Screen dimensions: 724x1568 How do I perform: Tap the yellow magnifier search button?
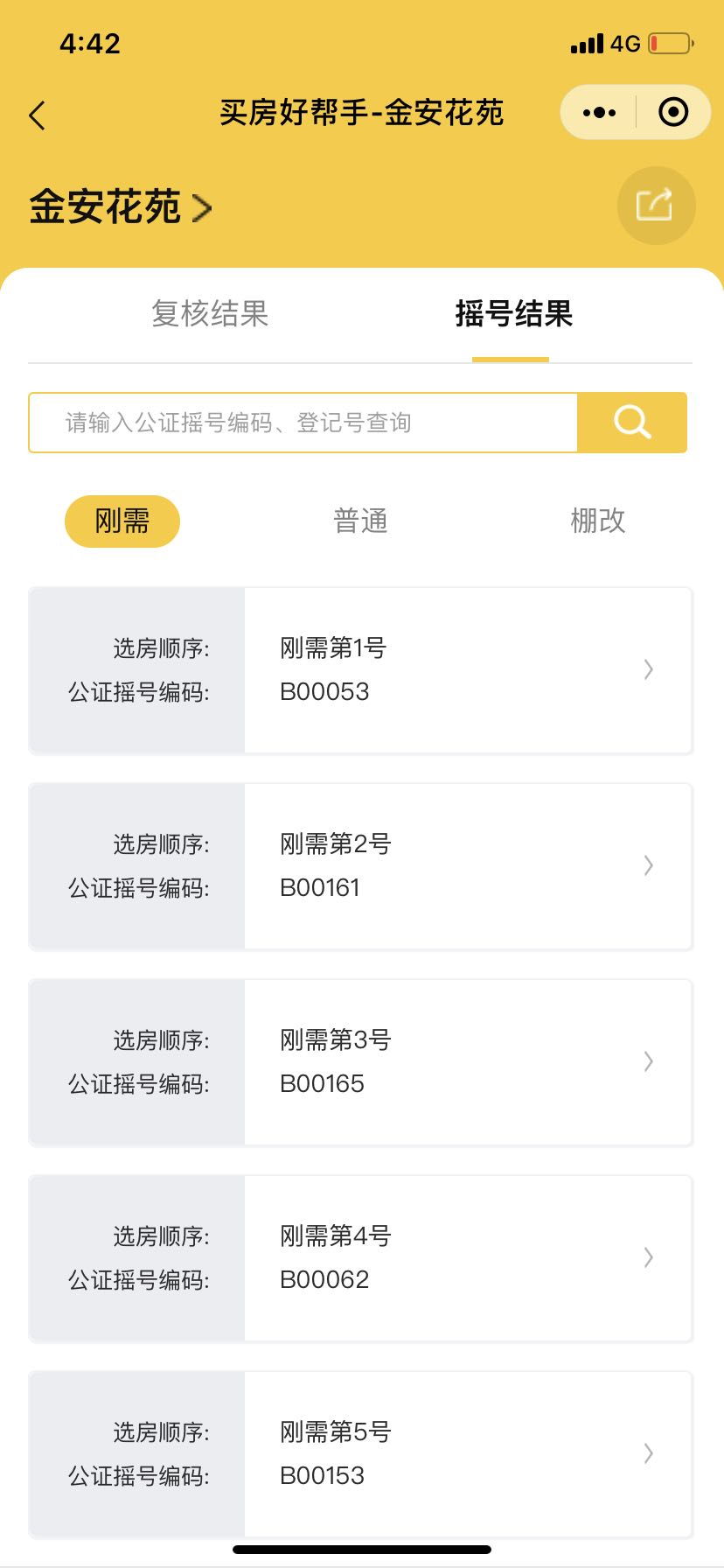(x=632, y=423)
